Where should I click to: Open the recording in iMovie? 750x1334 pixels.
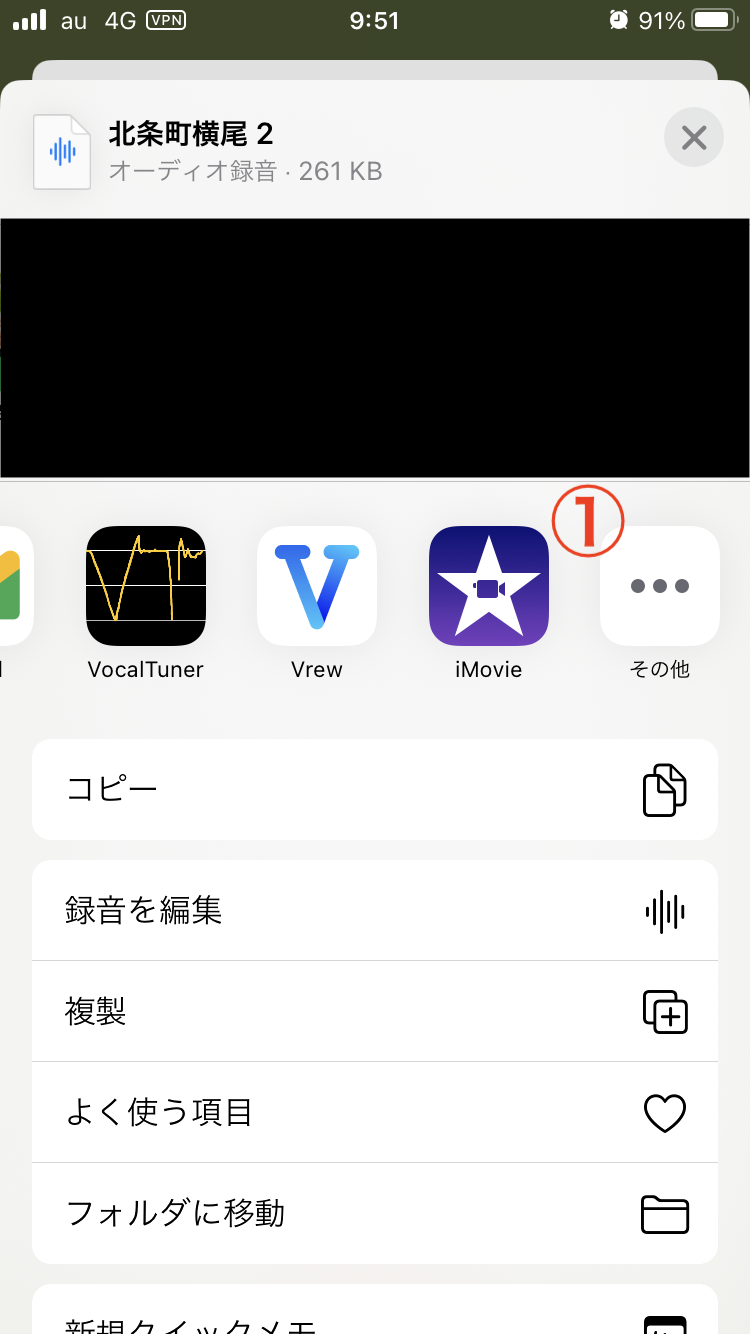coord(488,586)
